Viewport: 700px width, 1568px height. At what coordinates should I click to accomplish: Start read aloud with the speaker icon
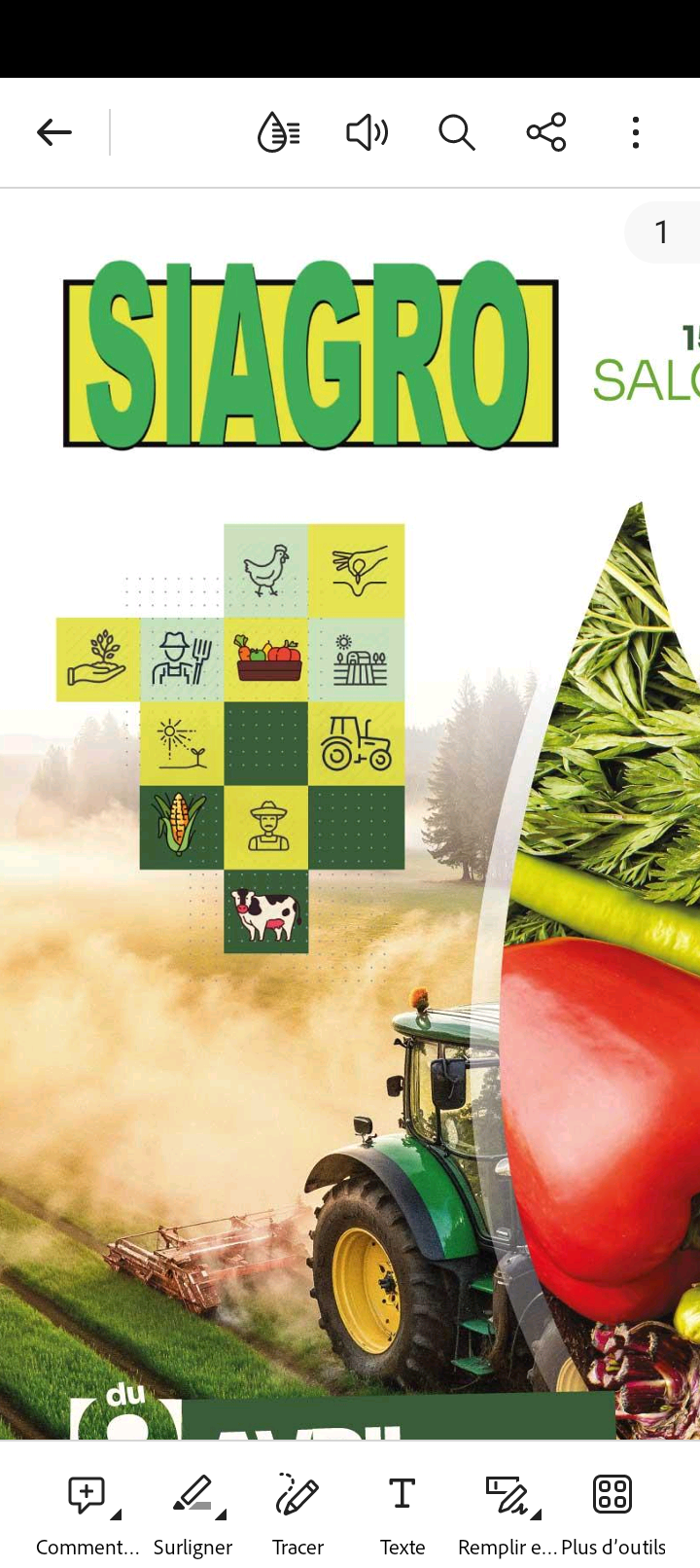pyautogui.click(x=367, y=131)
